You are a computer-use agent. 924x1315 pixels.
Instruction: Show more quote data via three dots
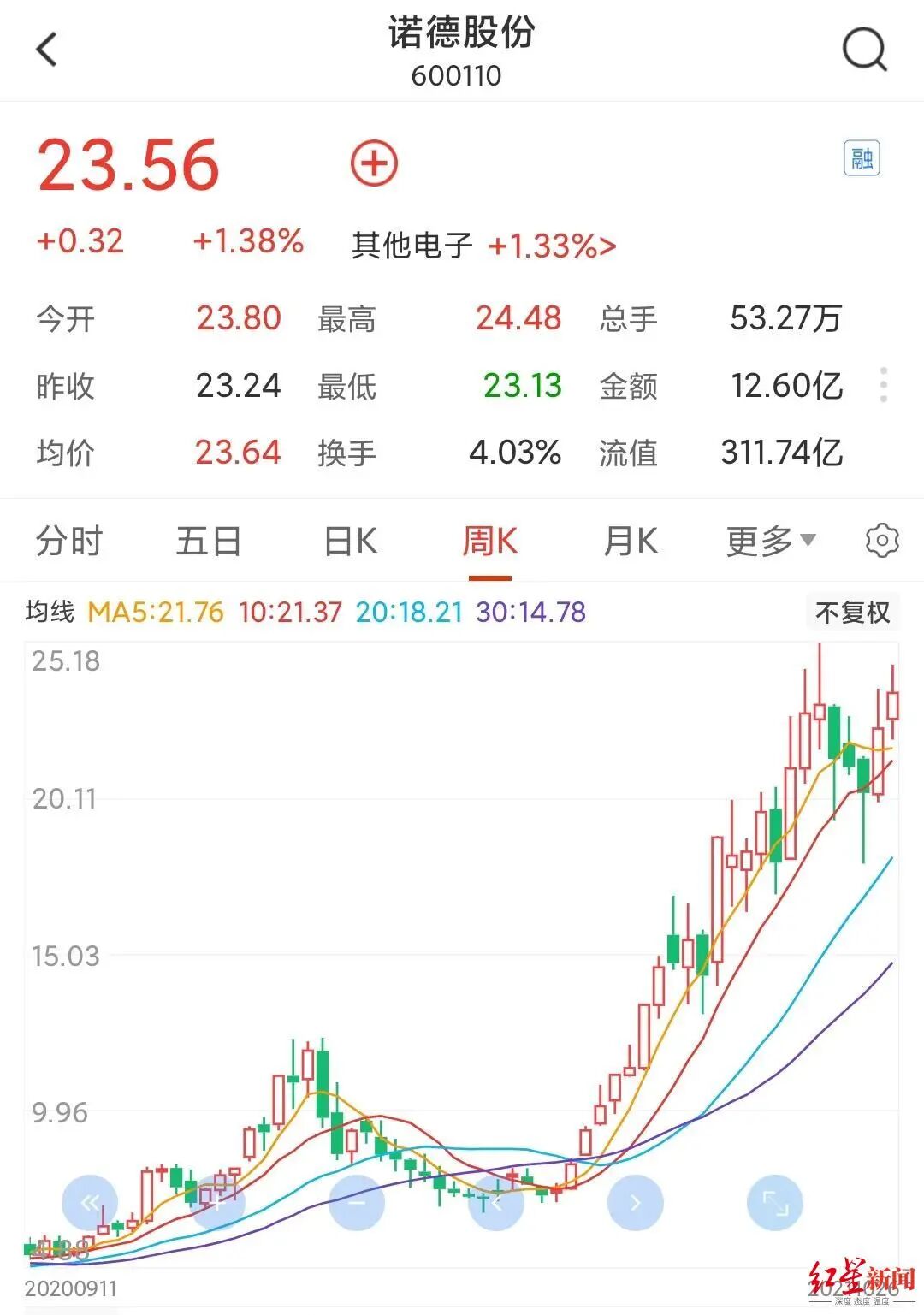coord(883,385)
